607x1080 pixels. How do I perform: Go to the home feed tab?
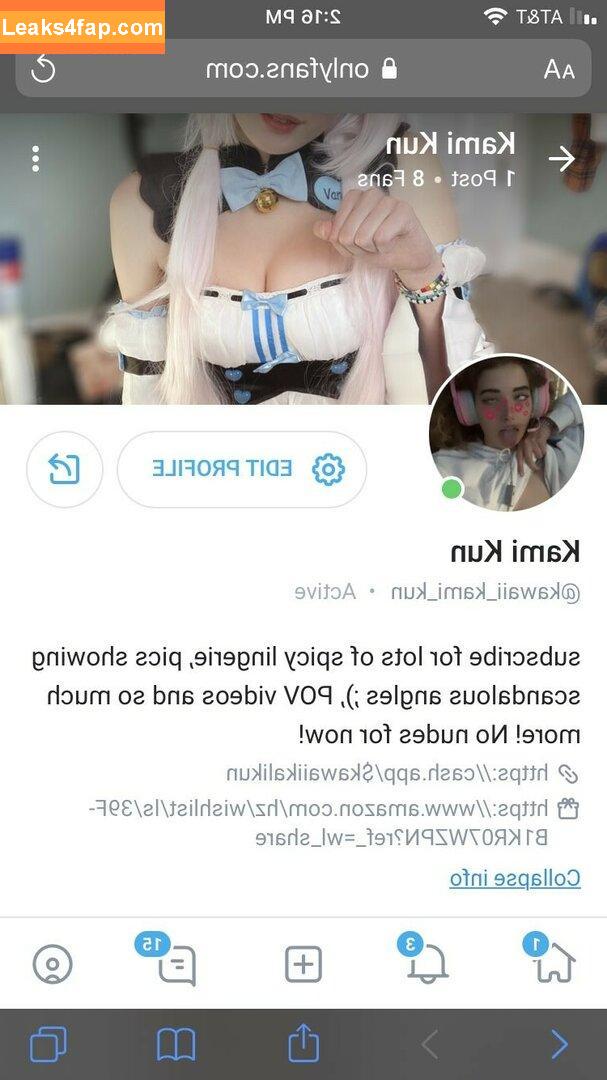pos(553,964)
